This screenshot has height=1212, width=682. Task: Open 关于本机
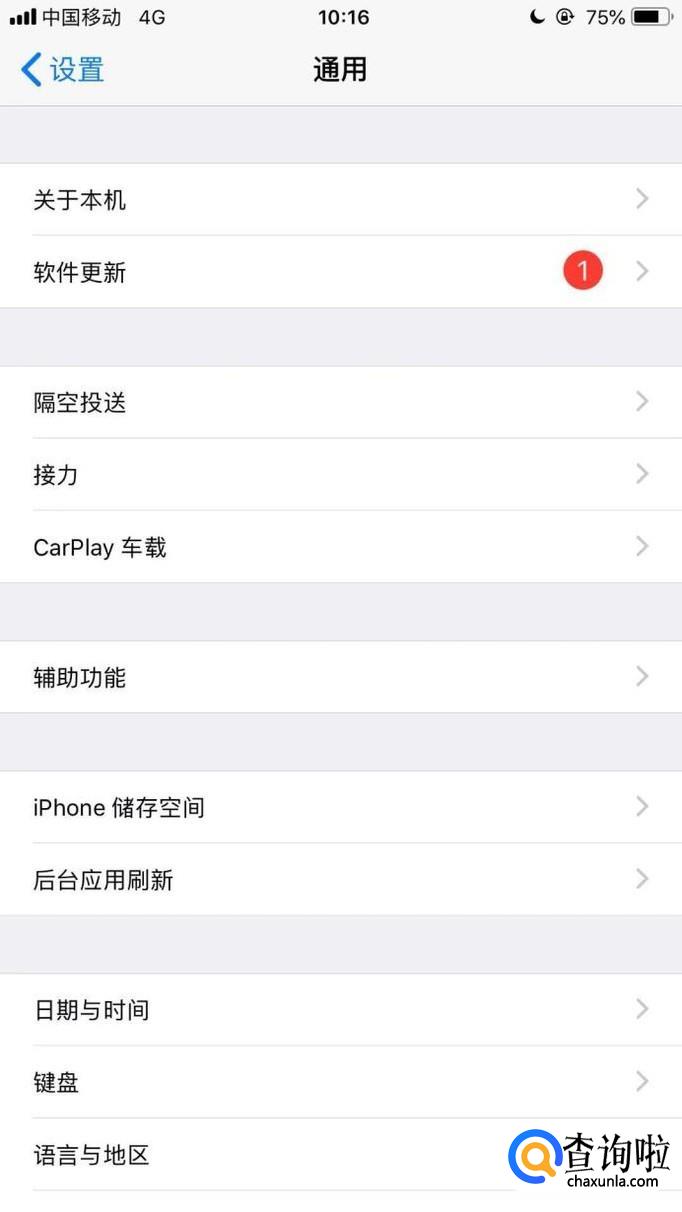pos(341,200)
